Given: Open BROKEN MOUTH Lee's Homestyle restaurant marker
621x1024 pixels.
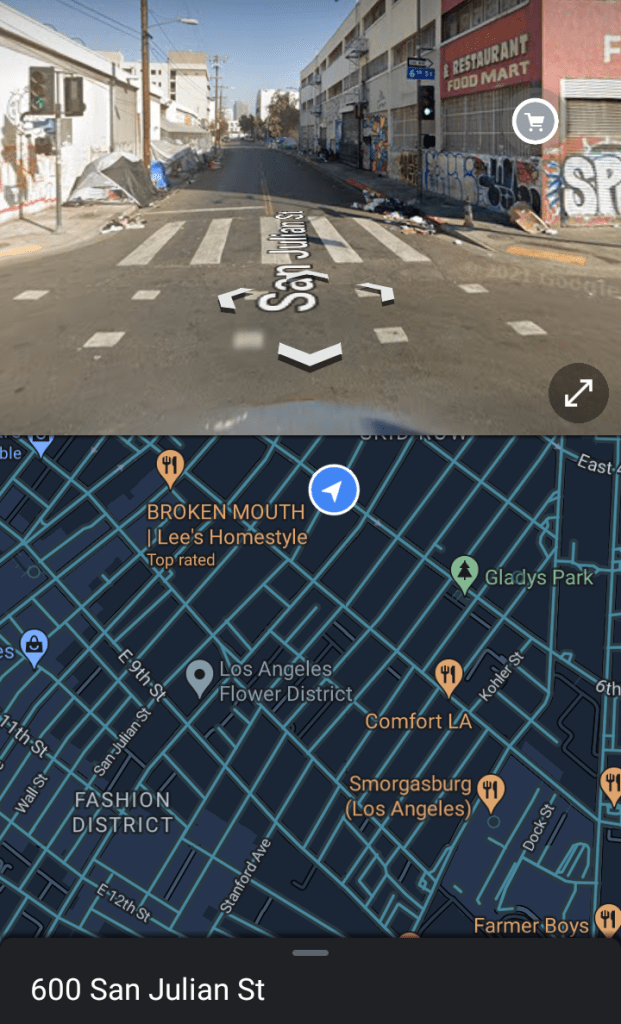Looking at the screenshot, I should click(x=171, y=465).
